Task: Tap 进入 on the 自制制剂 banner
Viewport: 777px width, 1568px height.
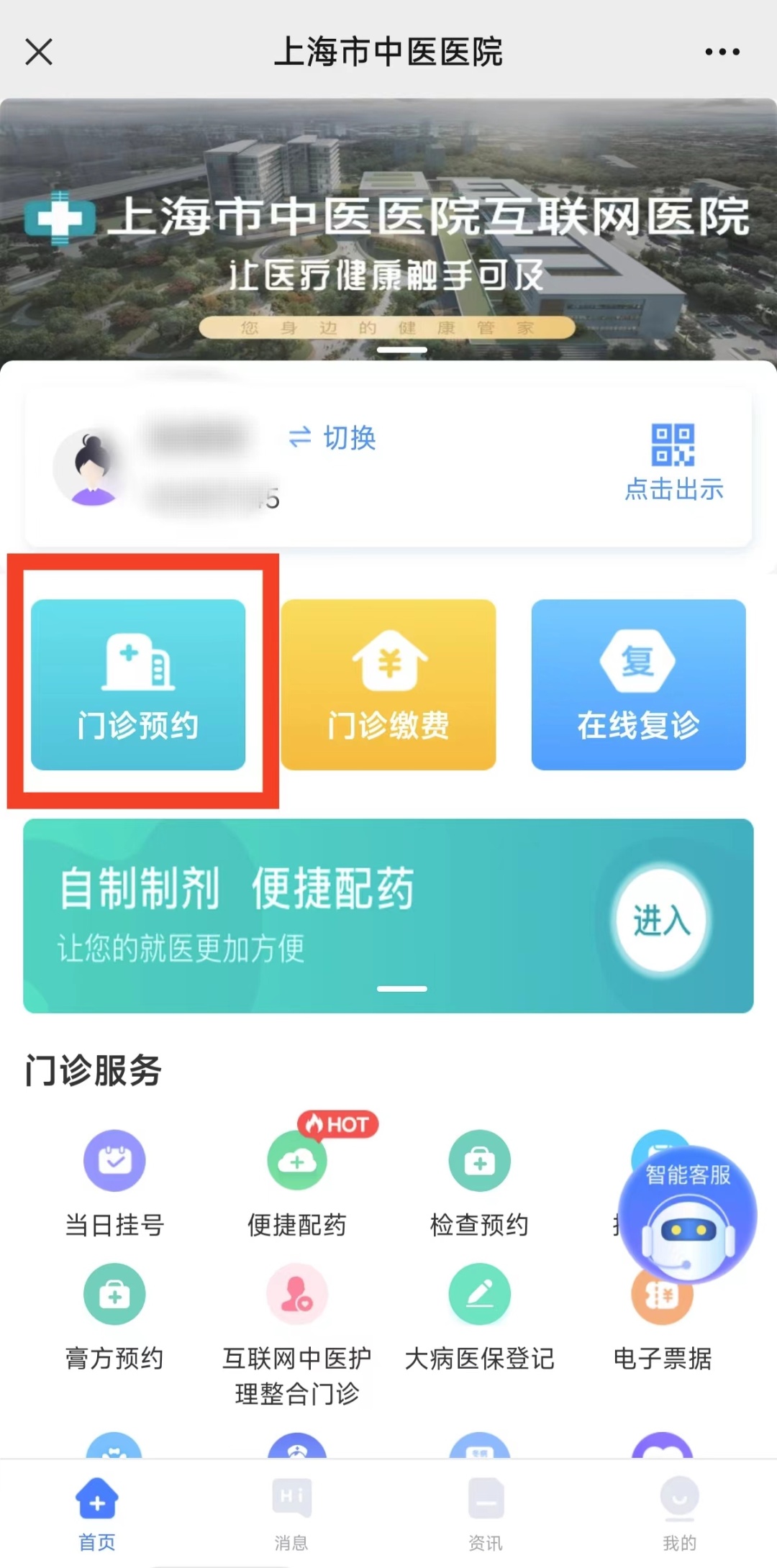Action: point(660,920)
